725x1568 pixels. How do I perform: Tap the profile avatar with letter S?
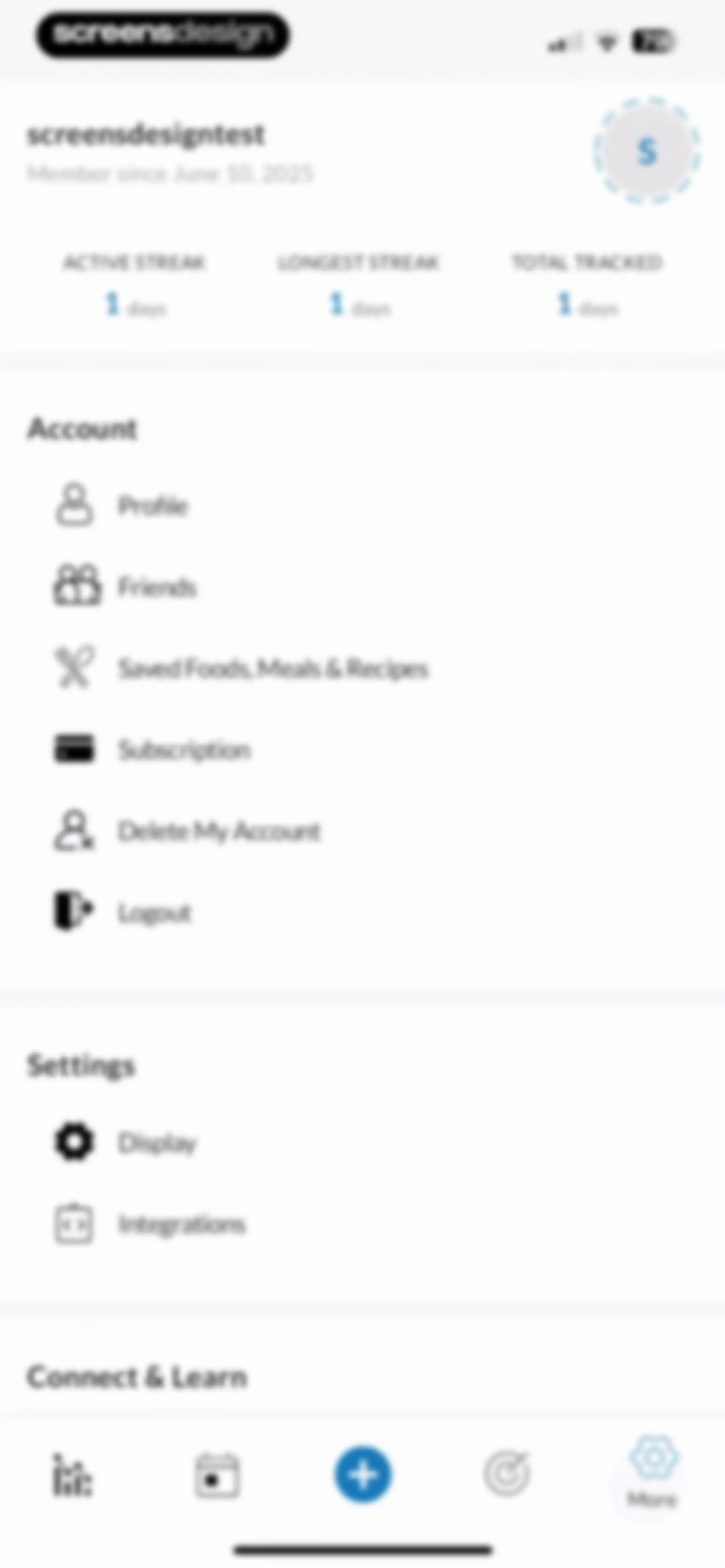pyautogui.click(x=646, y=151)
